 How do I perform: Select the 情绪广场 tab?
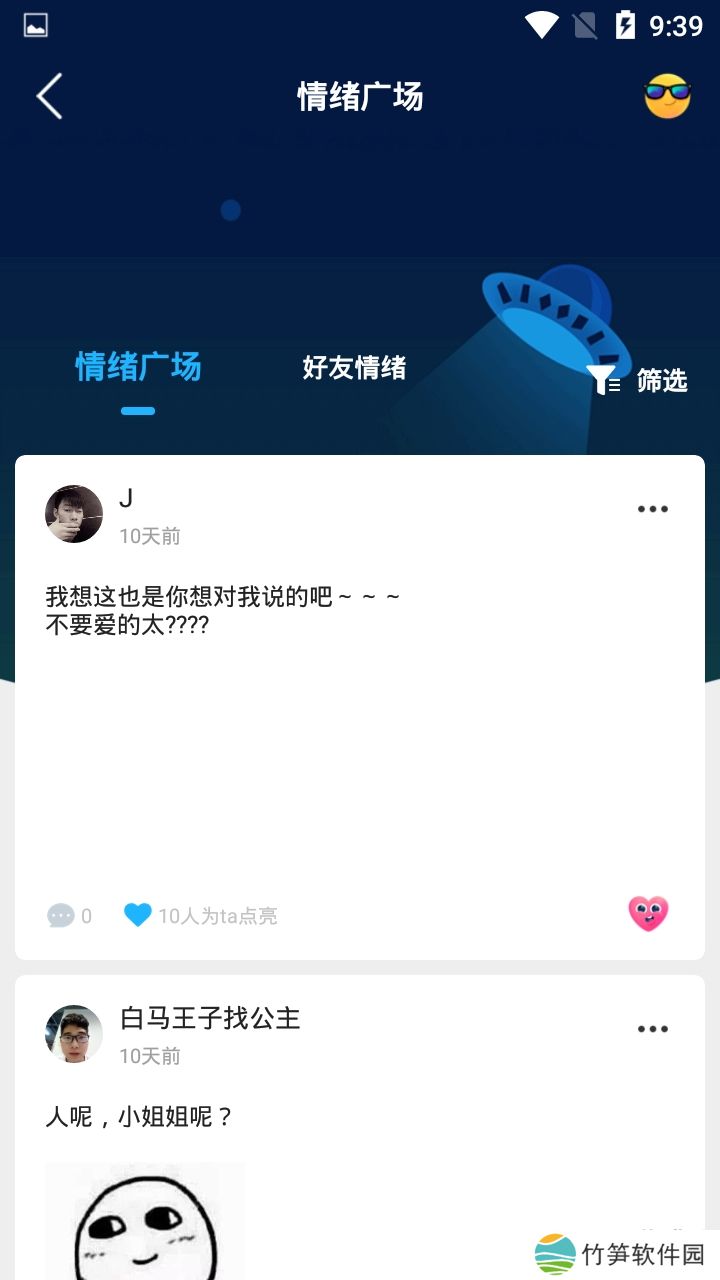138,368
